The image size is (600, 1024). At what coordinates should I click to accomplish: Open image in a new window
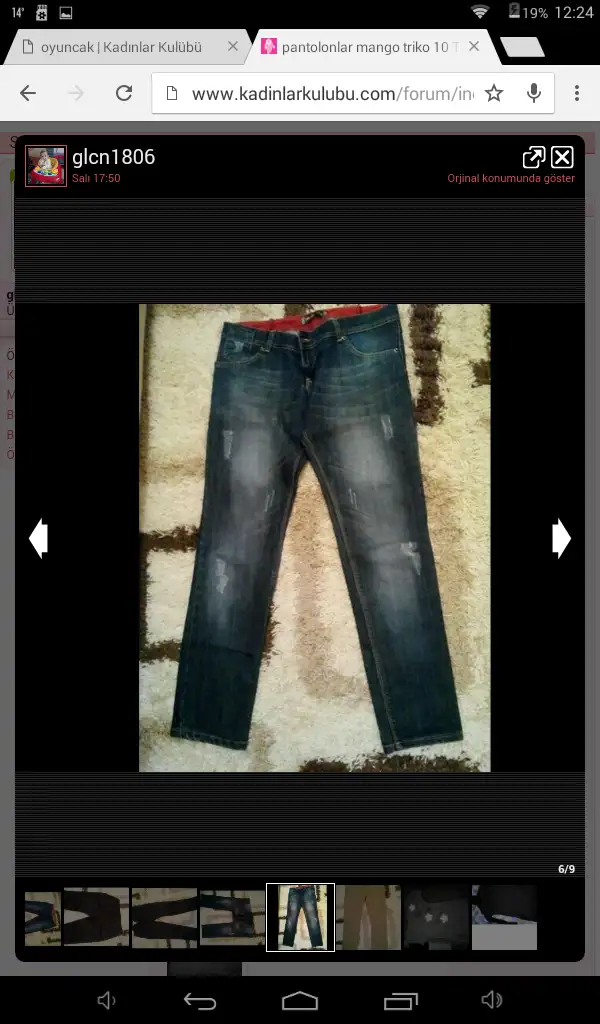tap(534, 157)
